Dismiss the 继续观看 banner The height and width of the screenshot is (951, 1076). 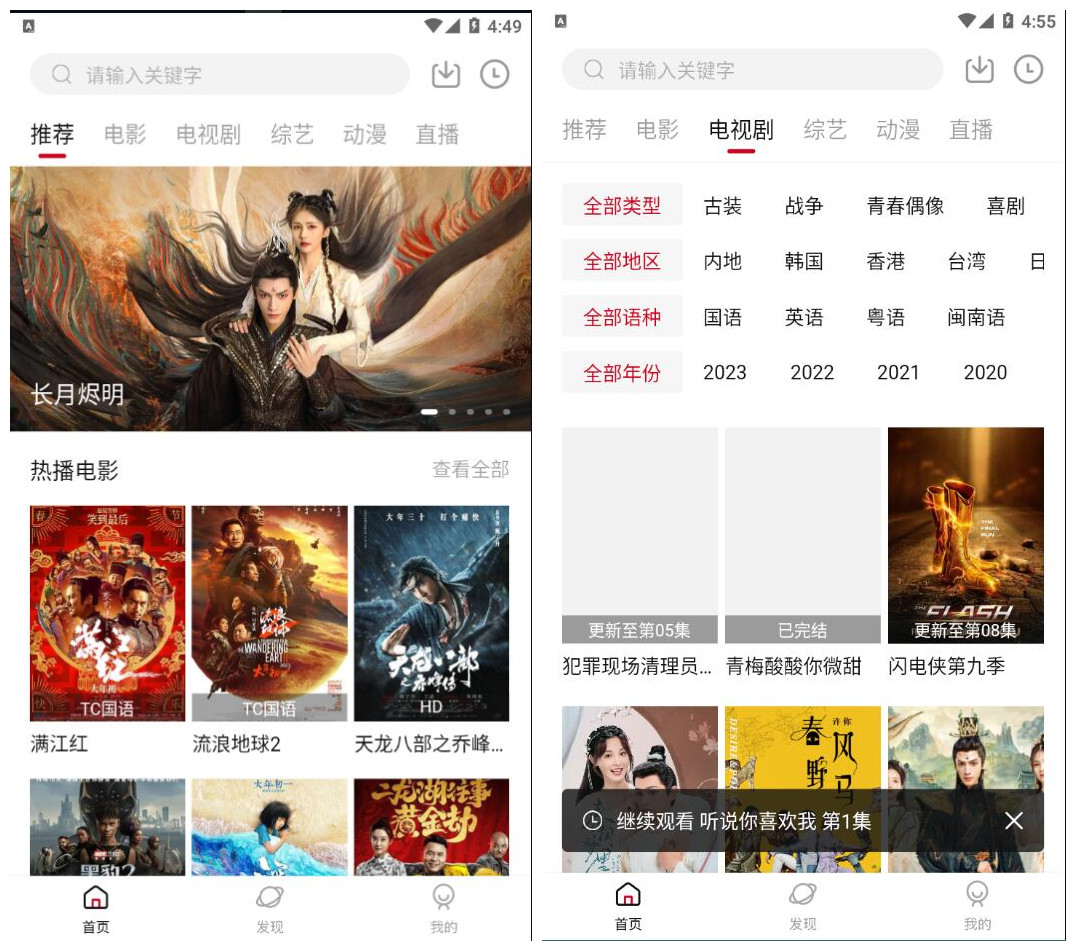tap(1013, 821)
